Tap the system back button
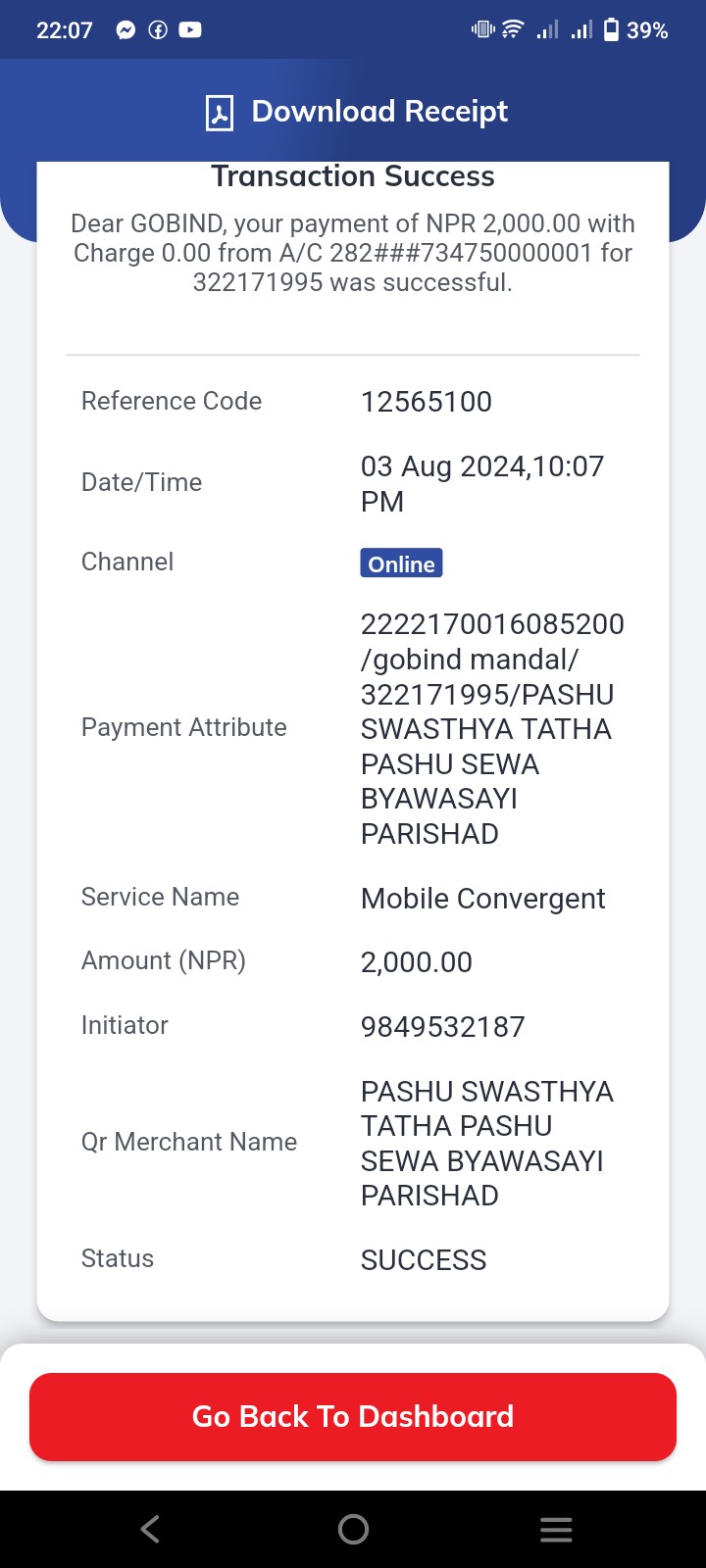Image resolution: width=706 pixels, height=1568 pixels. [150, 1529]
